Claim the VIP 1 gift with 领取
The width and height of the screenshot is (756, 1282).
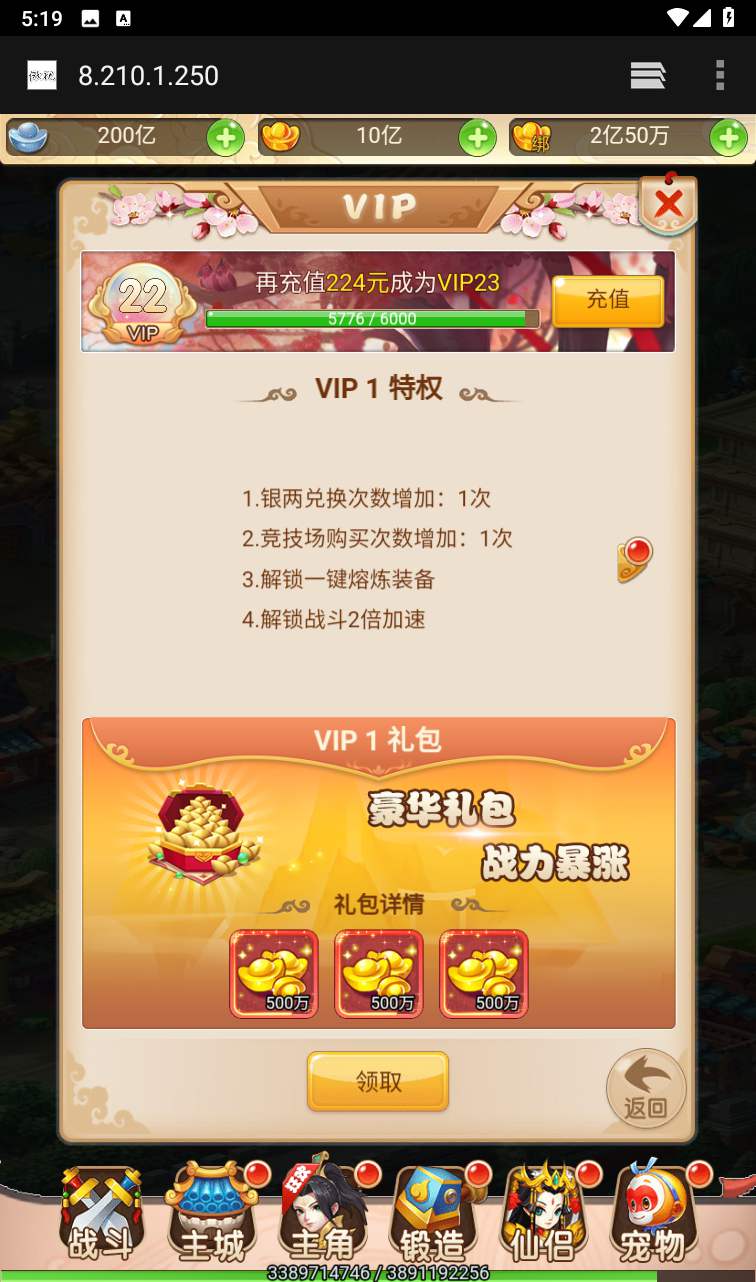click(378, 1081)
